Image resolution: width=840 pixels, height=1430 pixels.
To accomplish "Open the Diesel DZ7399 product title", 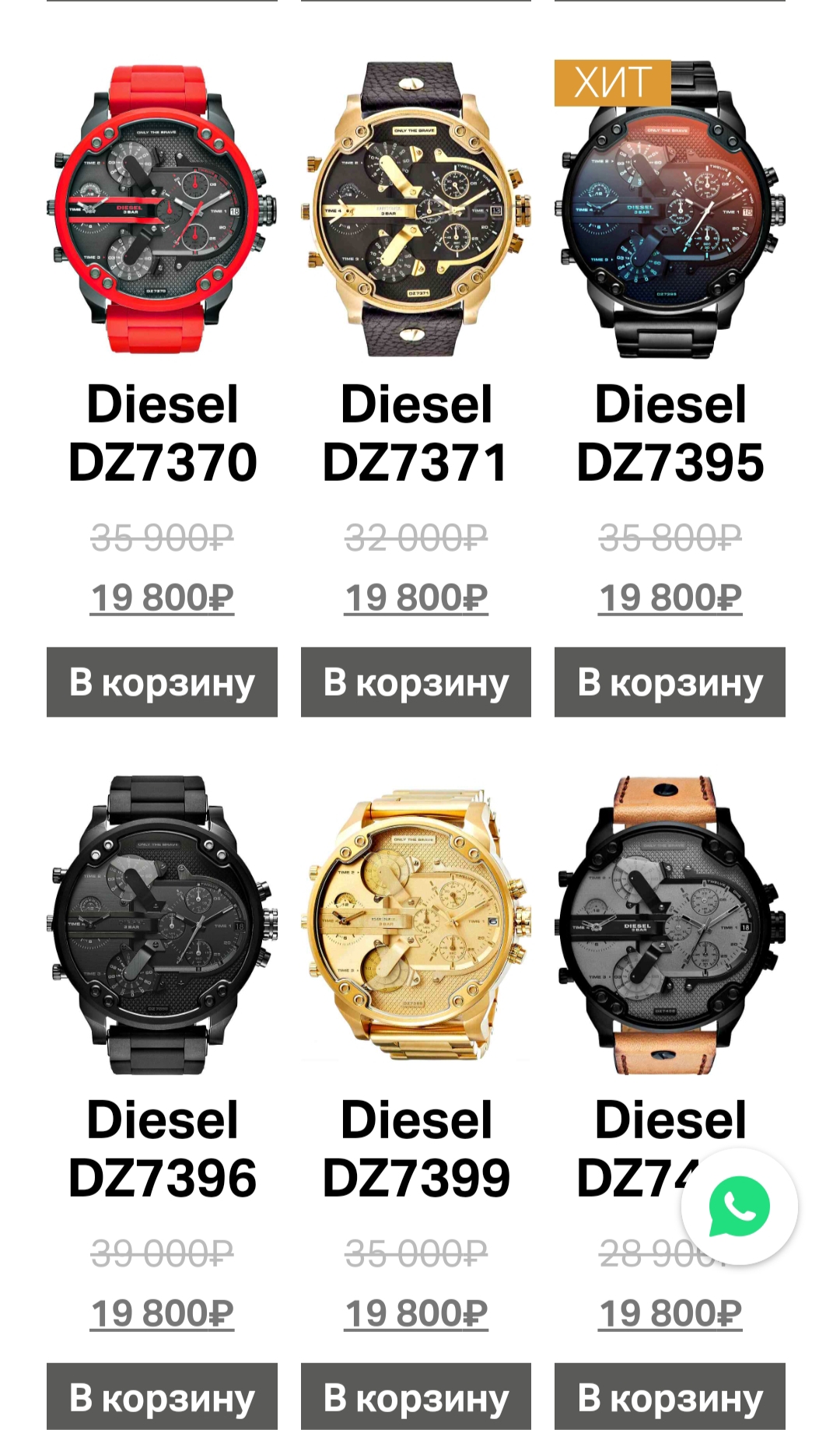I will [416, 1149].
